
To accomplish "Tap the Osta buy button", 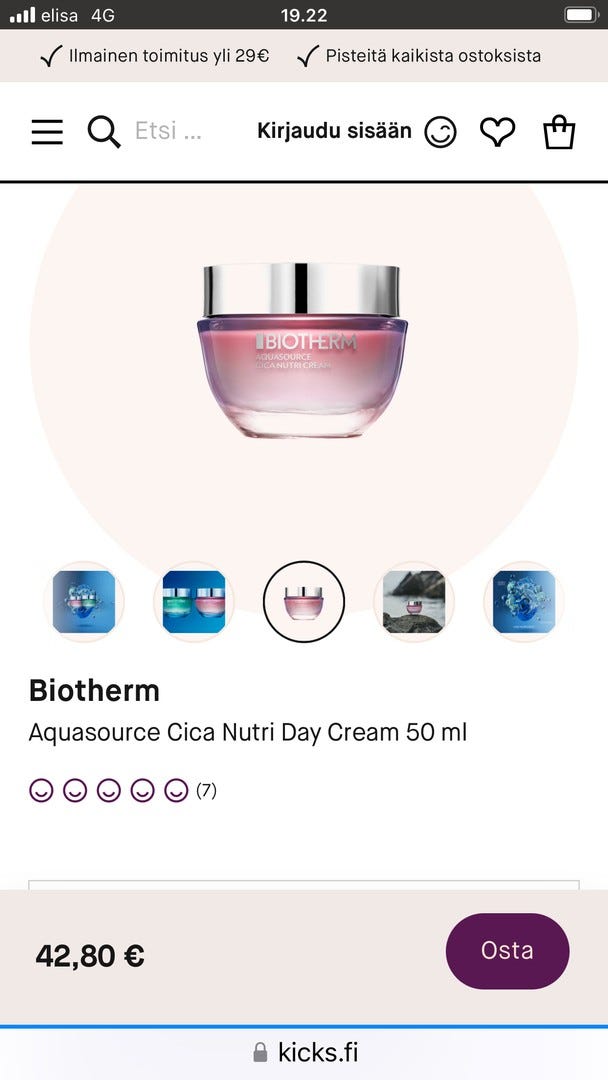I will pos(507,951).
